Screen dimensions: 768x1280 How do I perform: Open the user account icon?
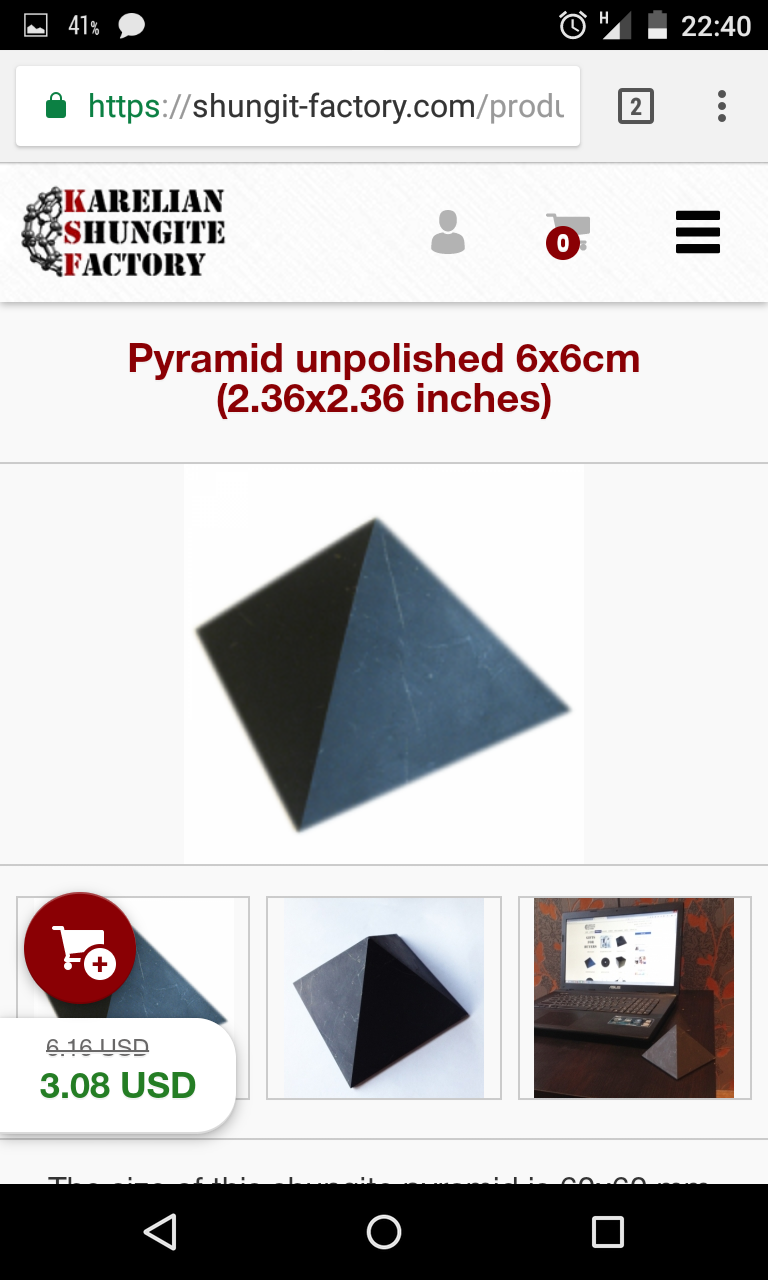(448, 232)
